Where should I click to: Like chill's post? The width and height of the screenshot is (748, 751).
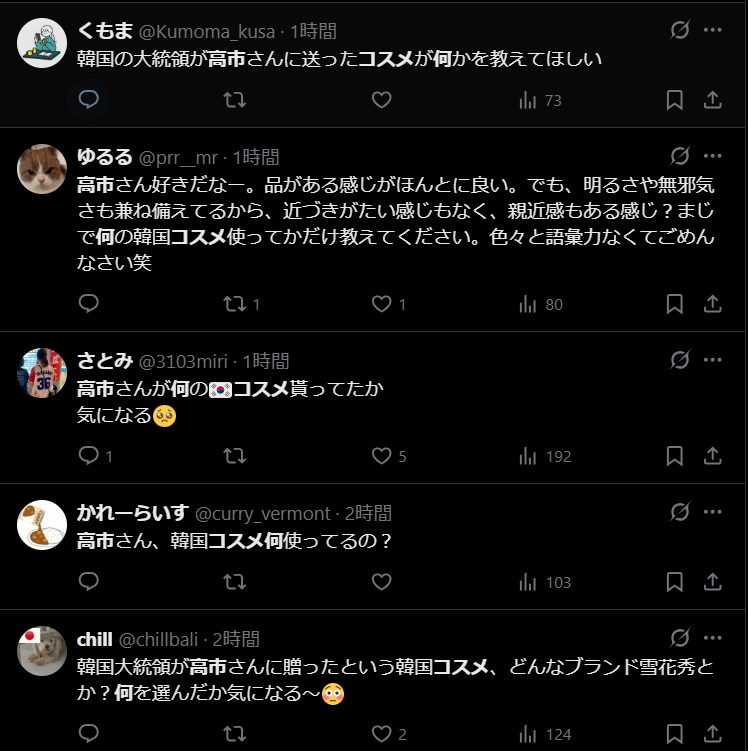click(381, 735)
